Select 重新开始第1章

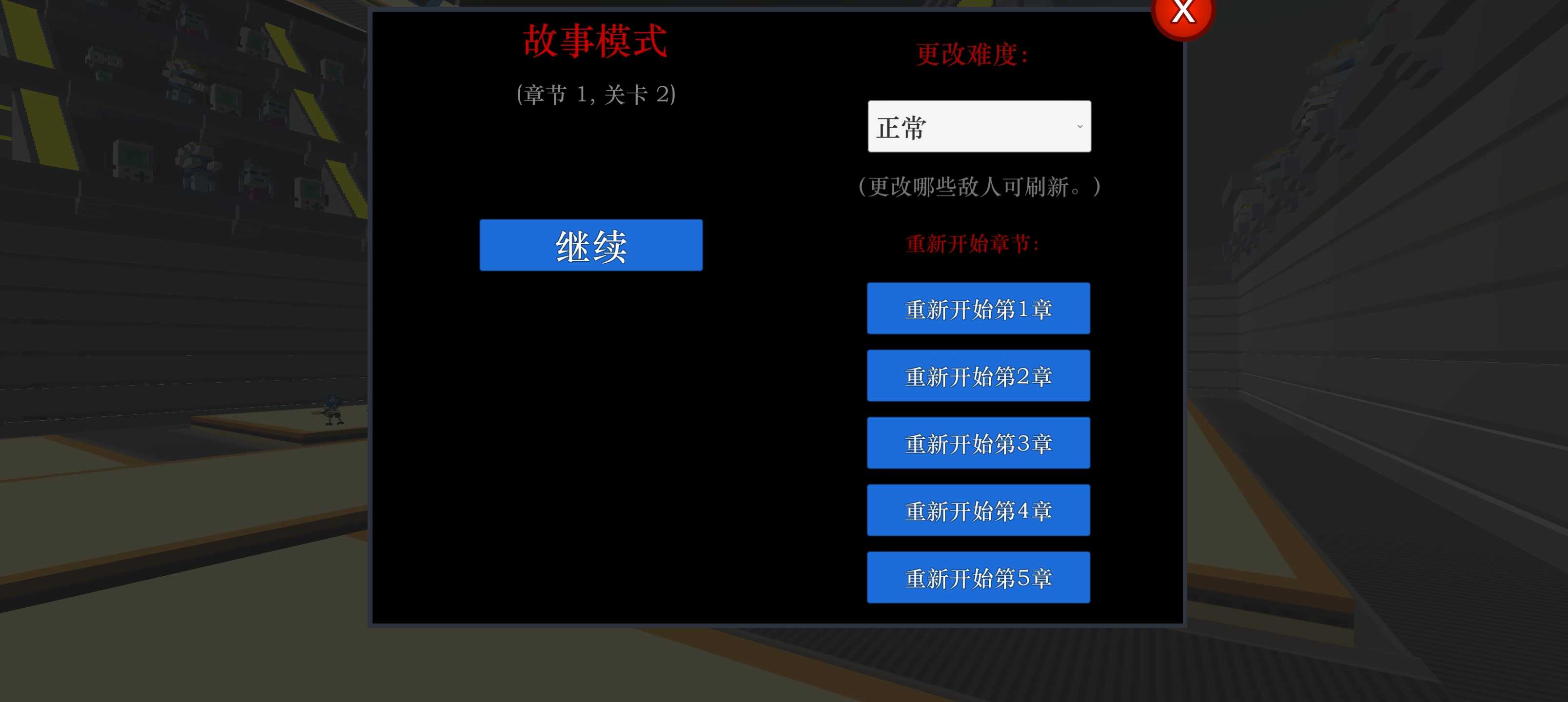pos(978,309)
